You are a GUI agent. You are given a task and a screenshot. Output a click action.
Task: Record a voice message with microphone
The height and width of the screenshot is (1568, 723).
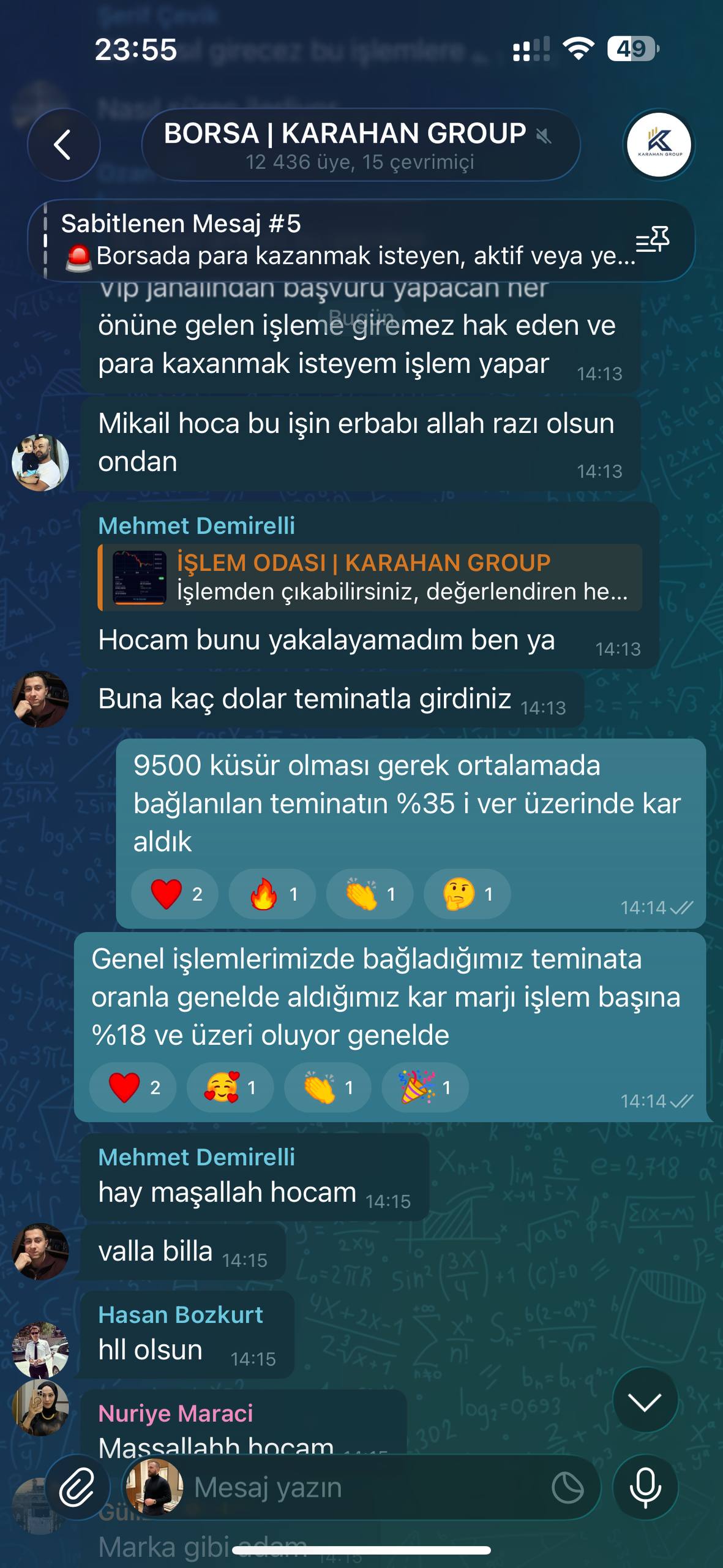[x=645, y=1488]
